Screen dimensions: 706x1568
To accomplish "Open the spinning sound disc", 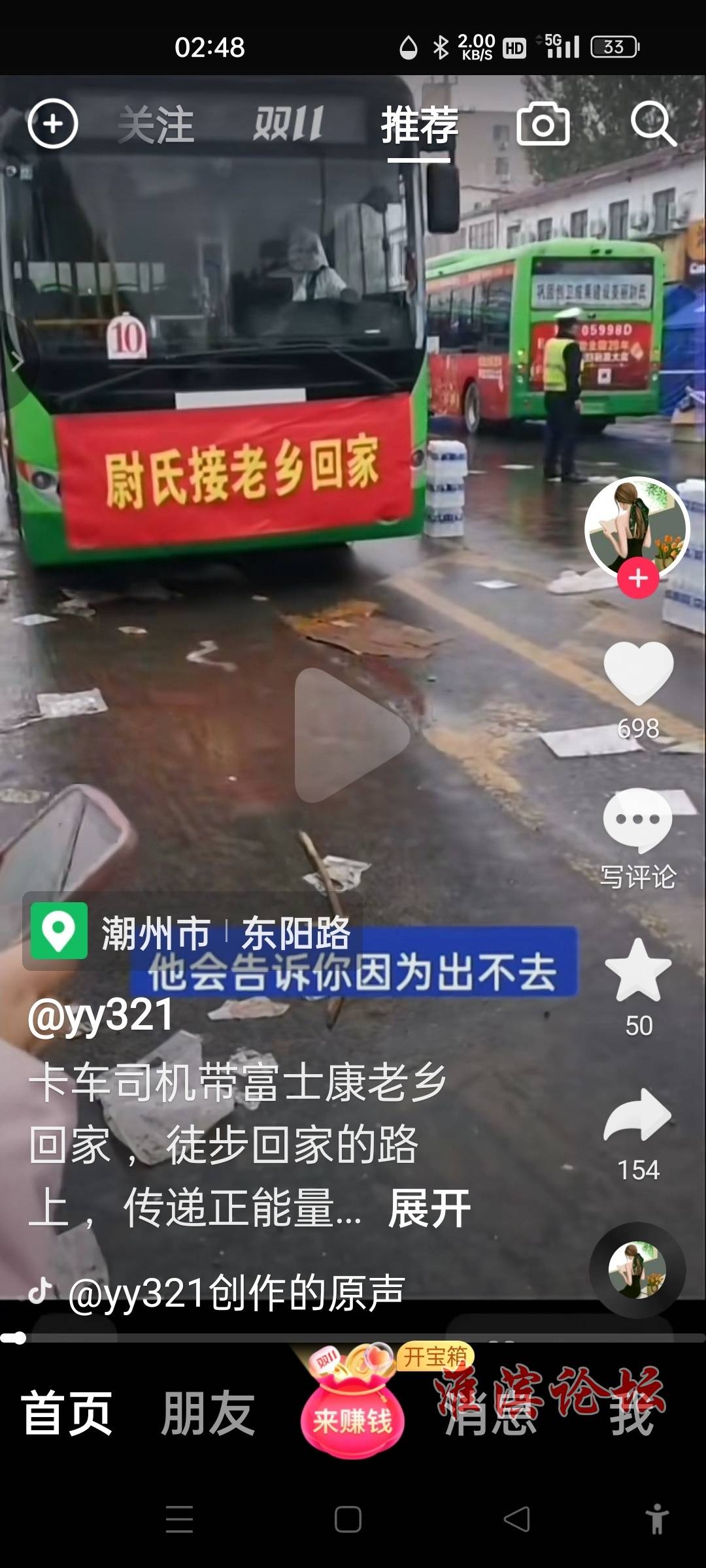I will click(x=637, y=1269).
